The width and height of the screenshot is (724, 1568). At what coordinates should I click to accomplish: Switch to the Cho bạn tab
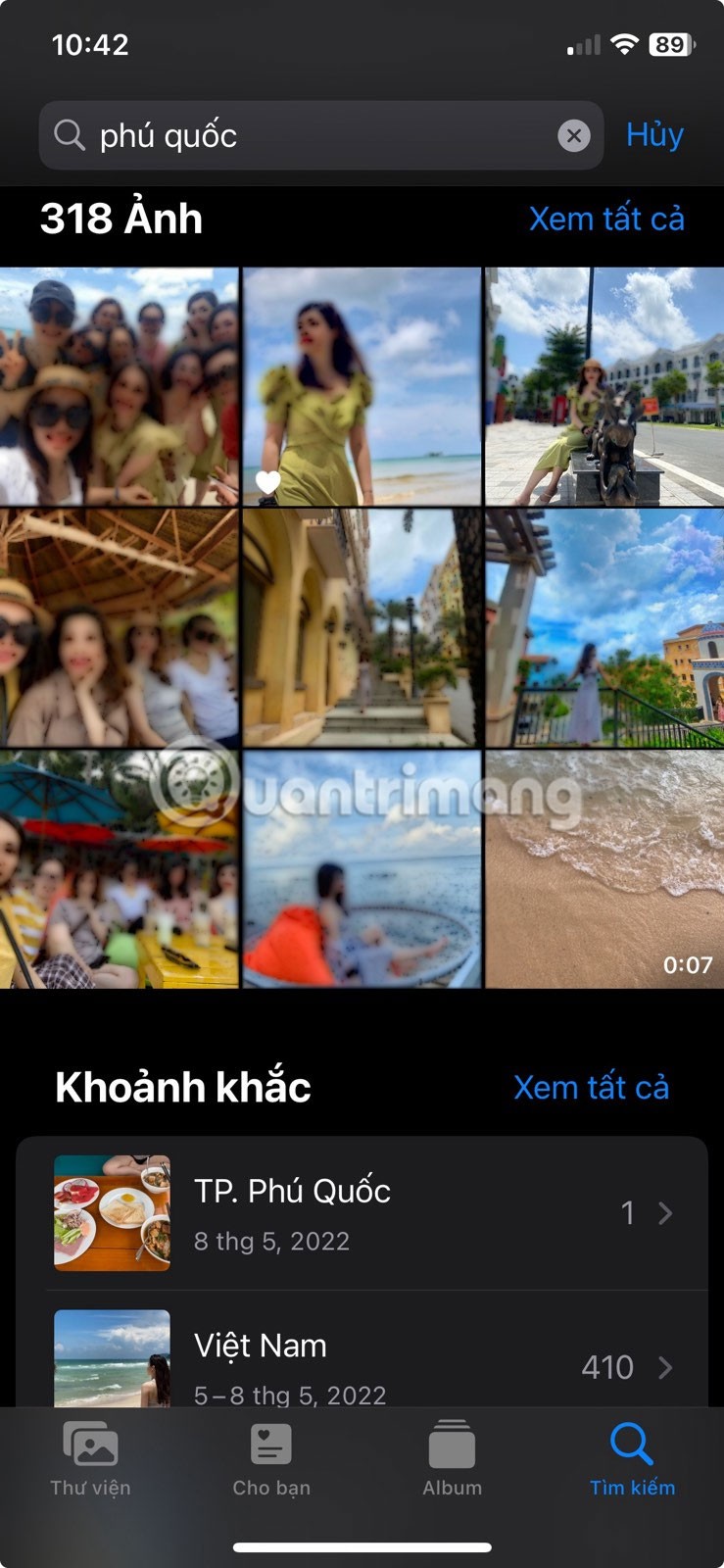pos(271,1458)
